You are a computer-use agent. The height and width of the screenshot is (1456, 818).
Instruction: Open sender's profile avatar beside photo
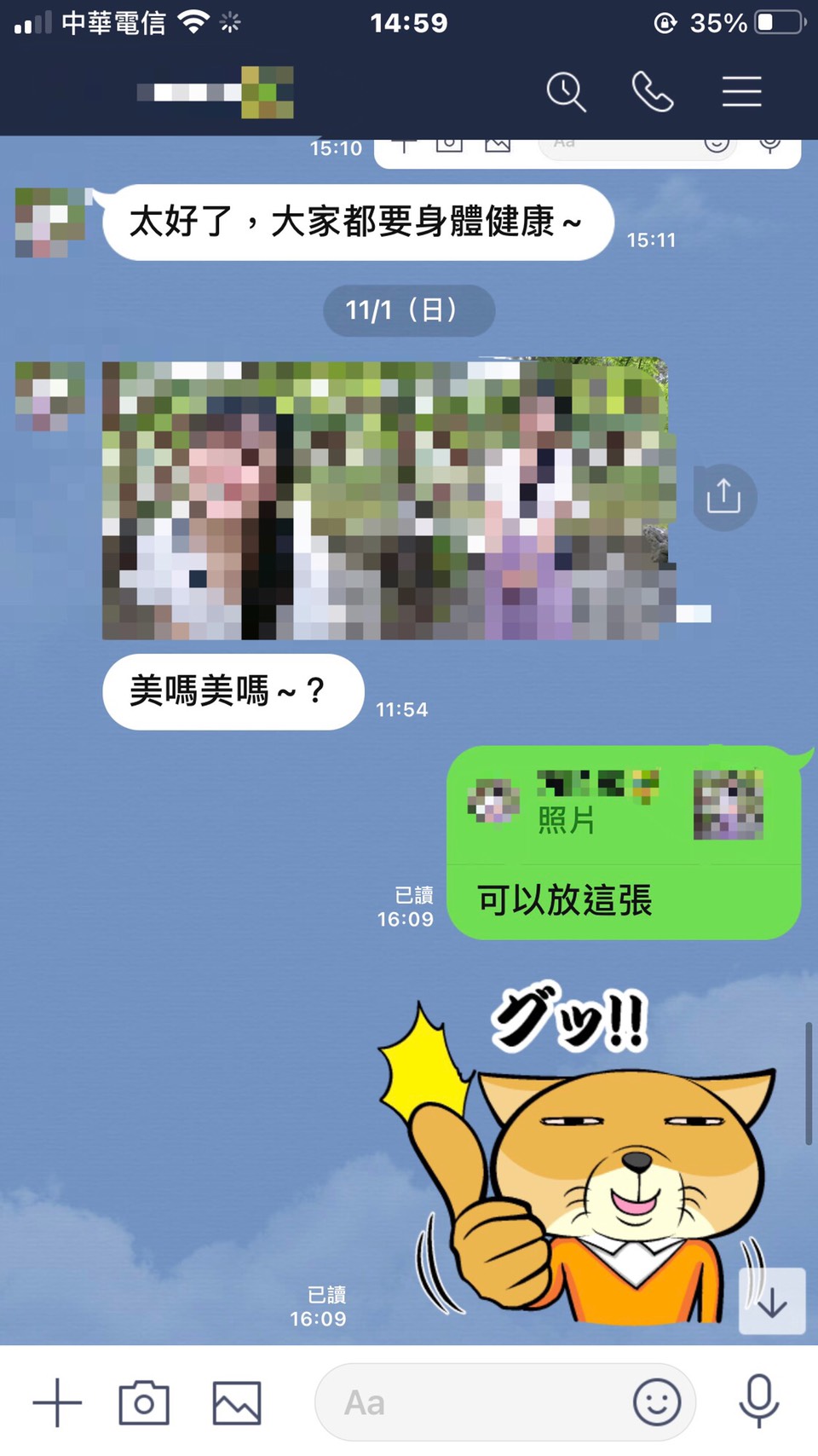click(x=49, y=396)
